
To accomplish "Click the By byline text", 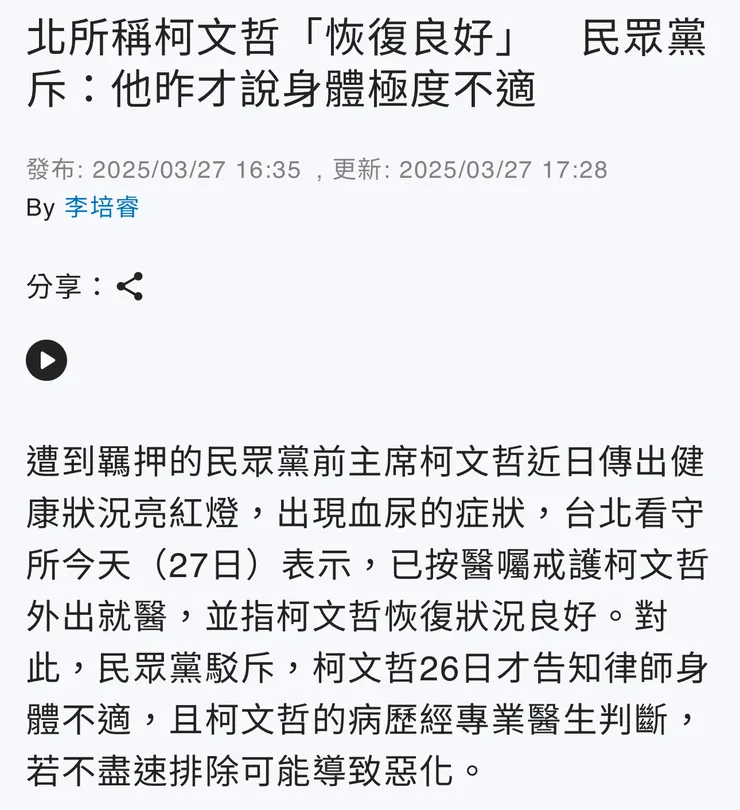I will 40,208.
